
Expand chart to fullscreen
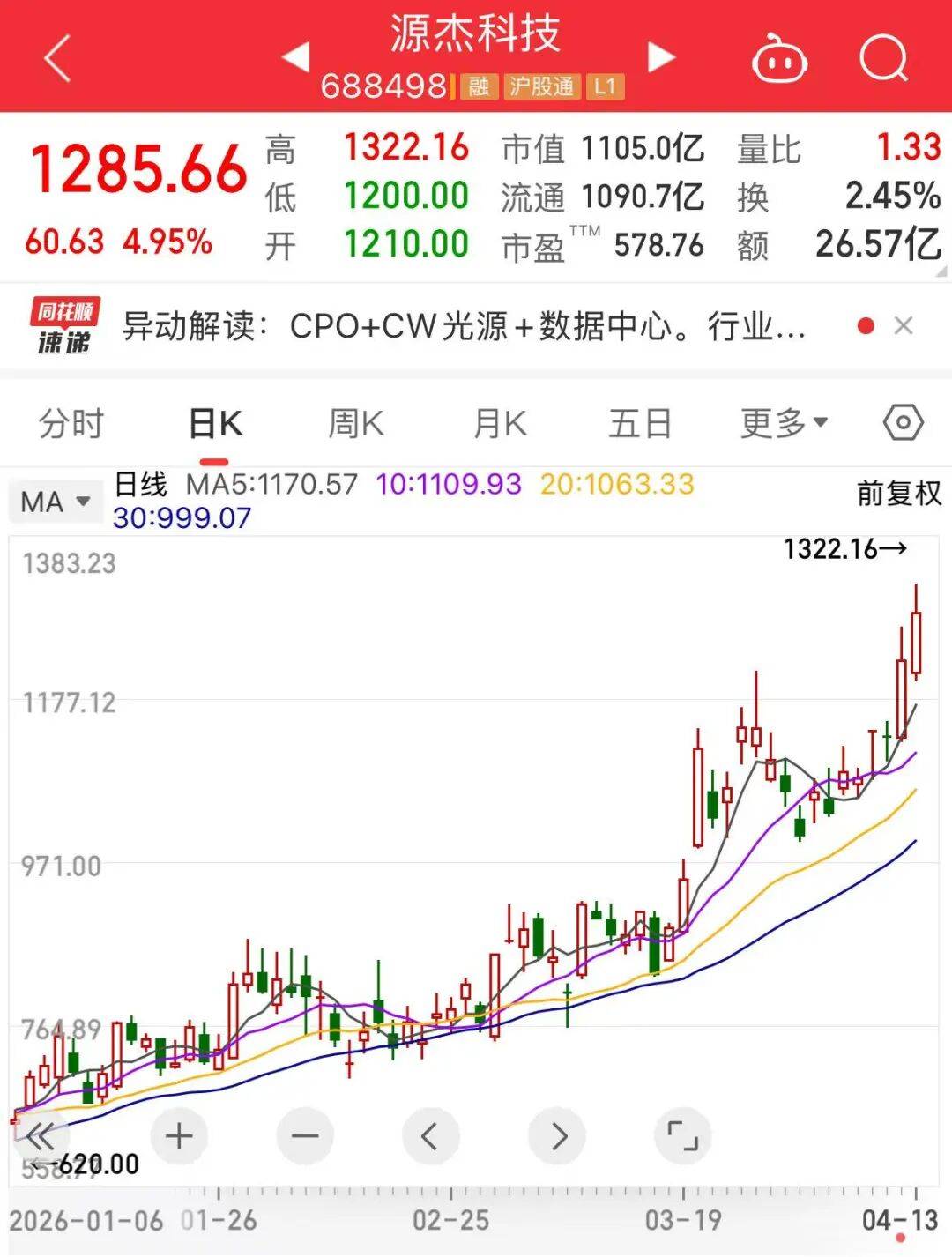click(683, 1136)
